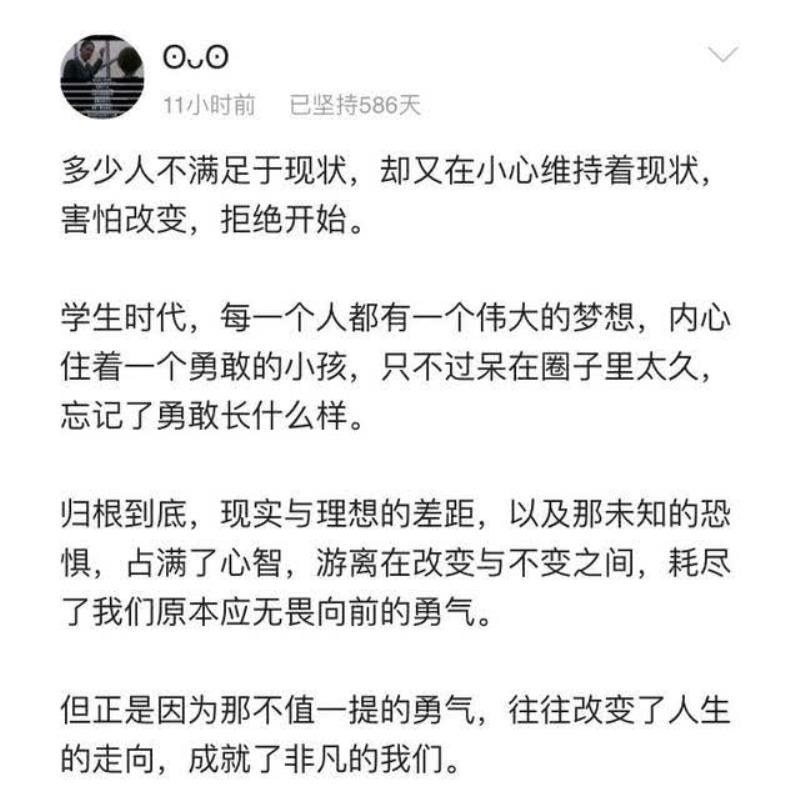This screenshot has width=800, height=801.
Task: Open the profile of user ʘᴗʘ by name
Action: tap(195, 58)
